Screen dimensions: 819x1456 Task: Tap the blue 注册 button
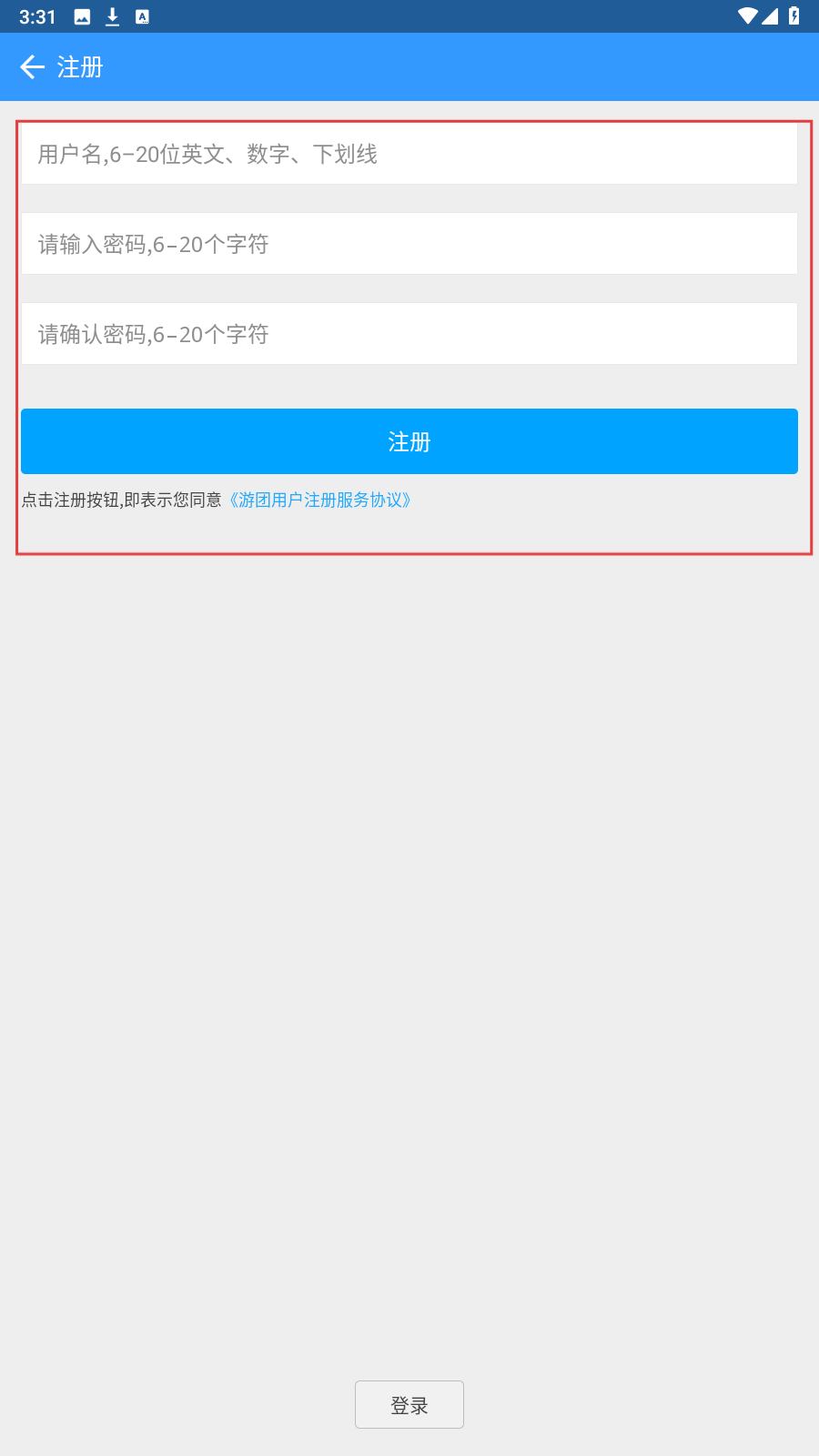coord(409,441)
